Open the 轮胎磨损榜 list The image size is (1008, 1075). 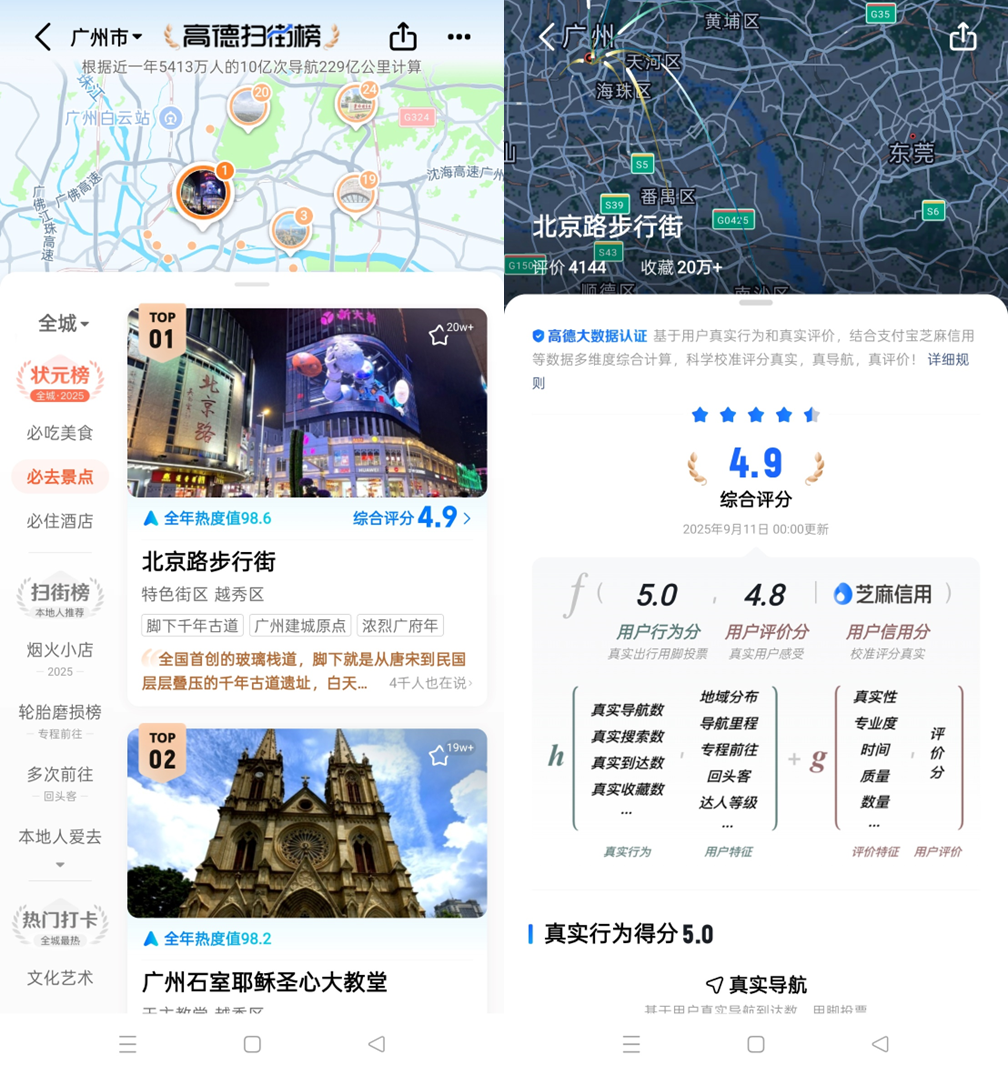click(60, 712)
